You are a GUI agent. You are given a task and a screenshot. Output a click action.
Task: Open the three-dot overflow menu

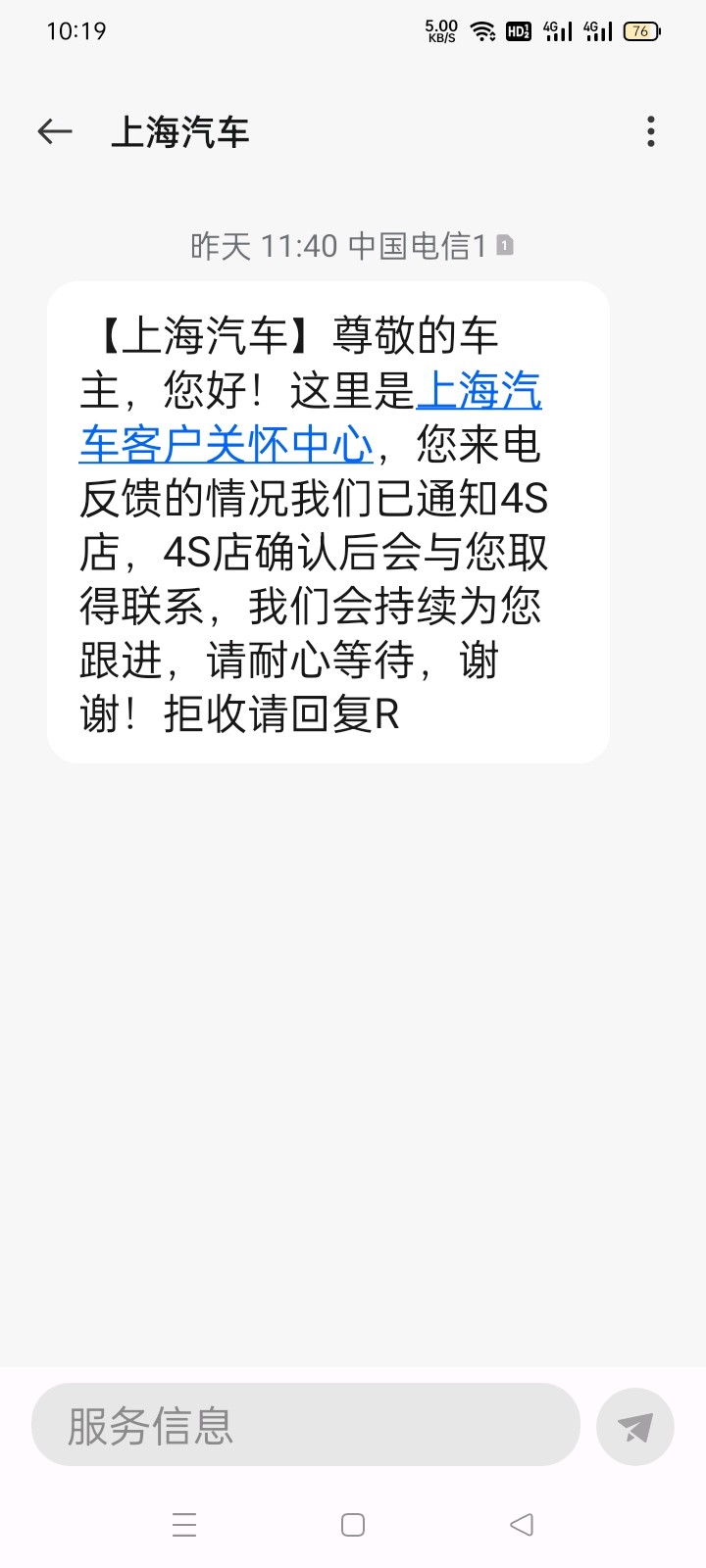coord(650,131)
